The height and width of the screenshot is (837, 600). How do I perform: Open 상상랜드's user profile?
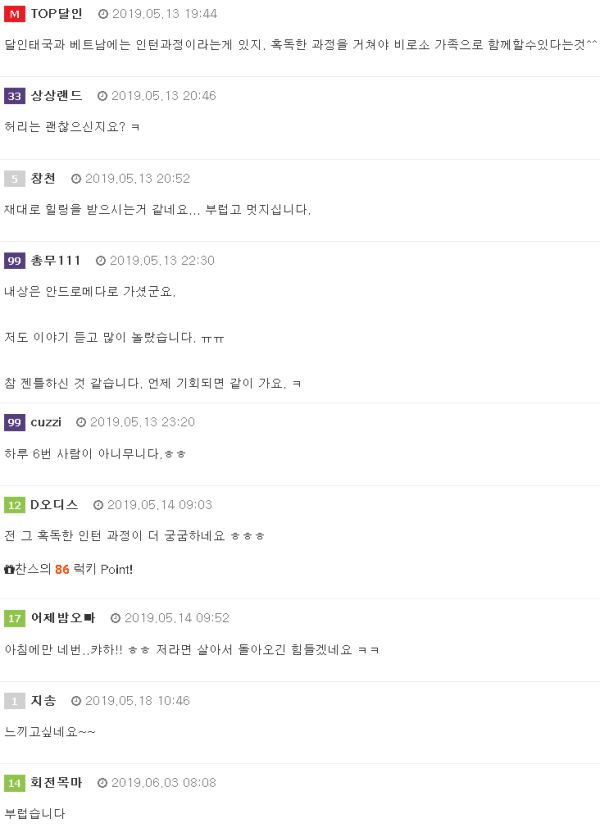56,96
